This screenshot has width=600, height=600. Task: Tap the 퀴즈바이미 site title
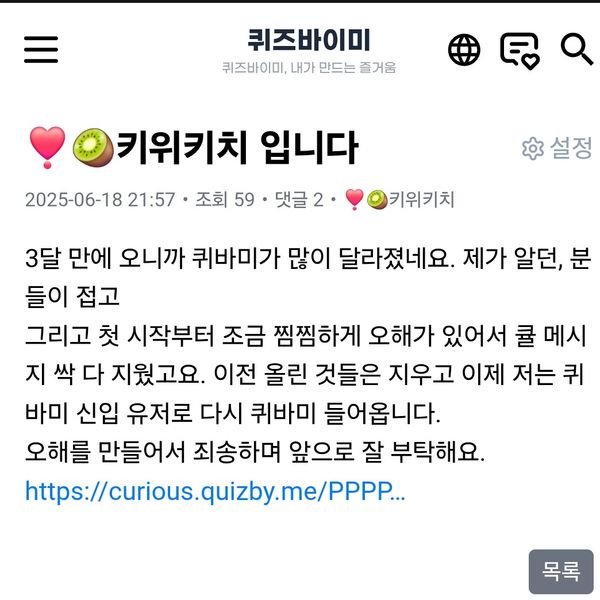(309, 40)
